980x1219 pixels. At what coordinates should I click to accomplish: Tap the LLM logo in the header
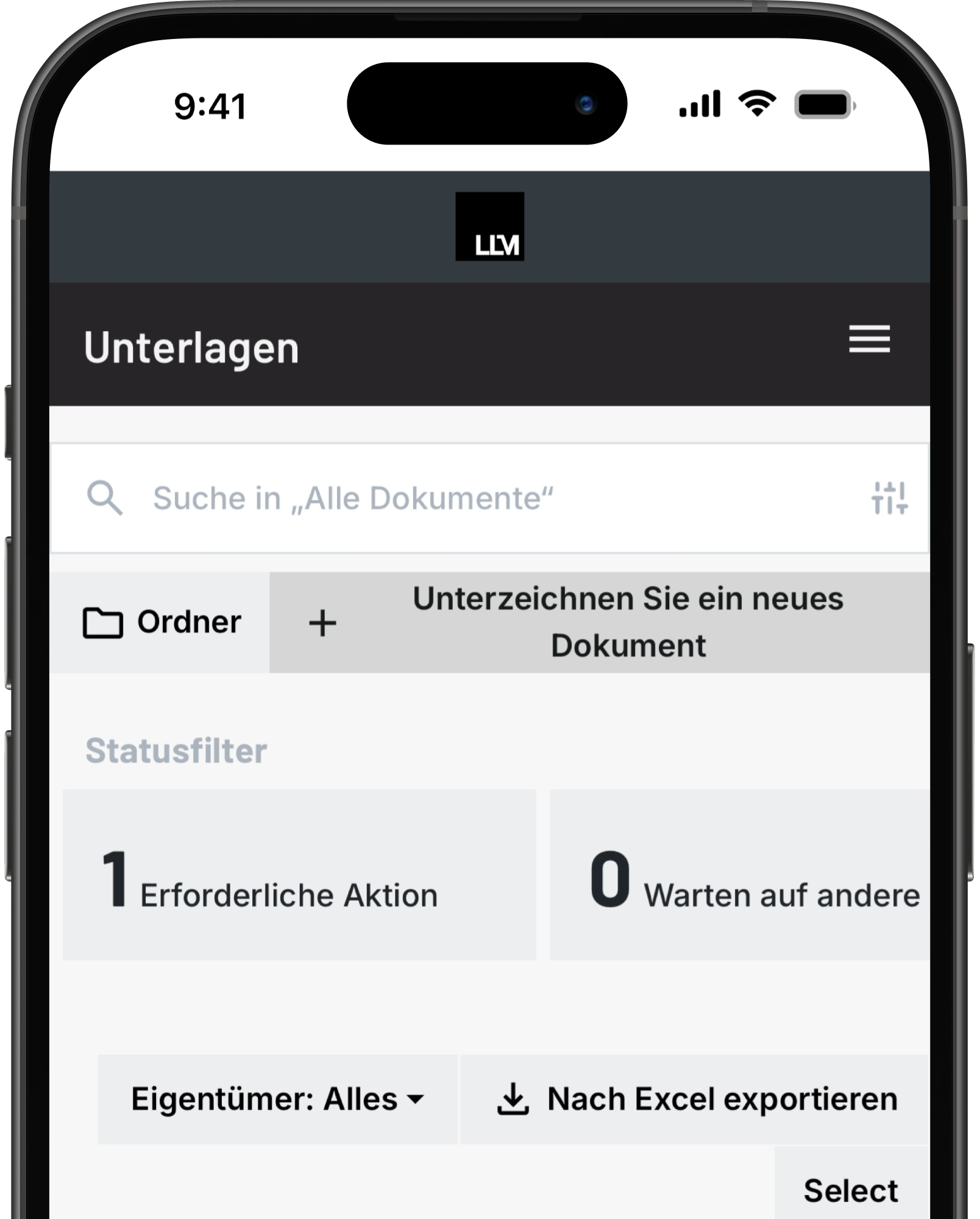(x=491, y=227)
